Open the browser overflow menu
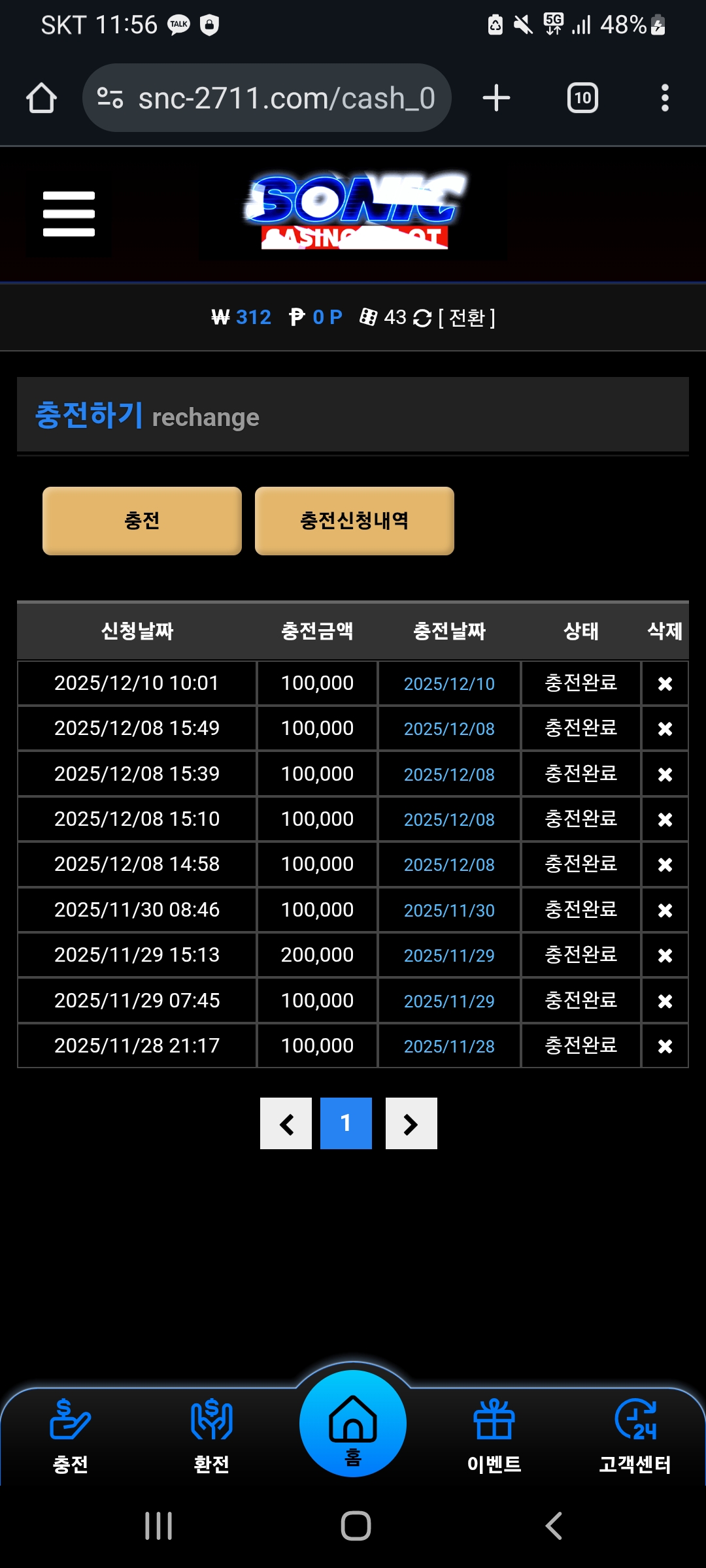Image resolution: width=706 pixels, height=1568 pixels. click(x=665, y=98)
